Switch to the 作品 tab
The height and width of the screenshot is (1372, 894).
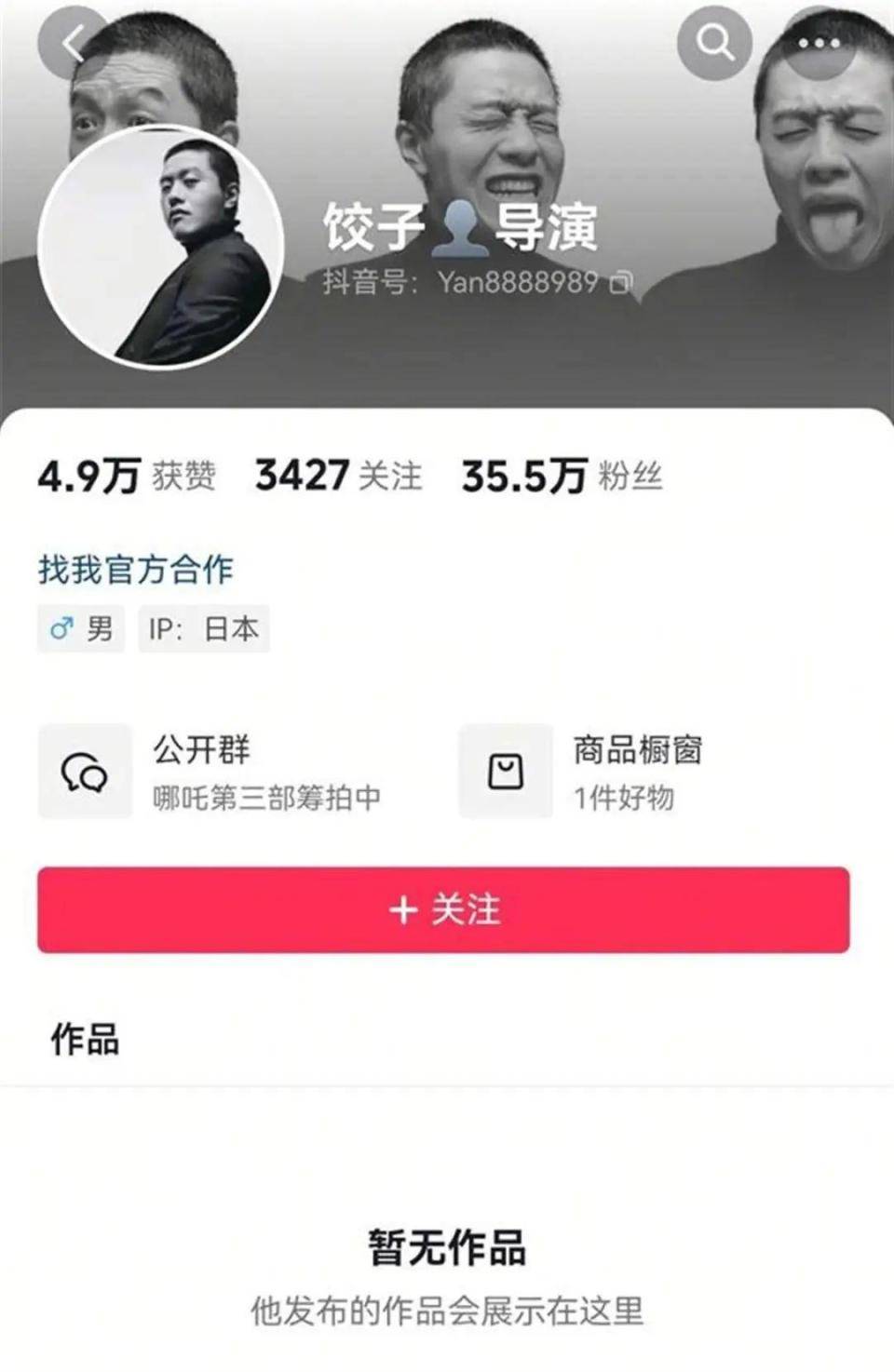pos(82,1042)
